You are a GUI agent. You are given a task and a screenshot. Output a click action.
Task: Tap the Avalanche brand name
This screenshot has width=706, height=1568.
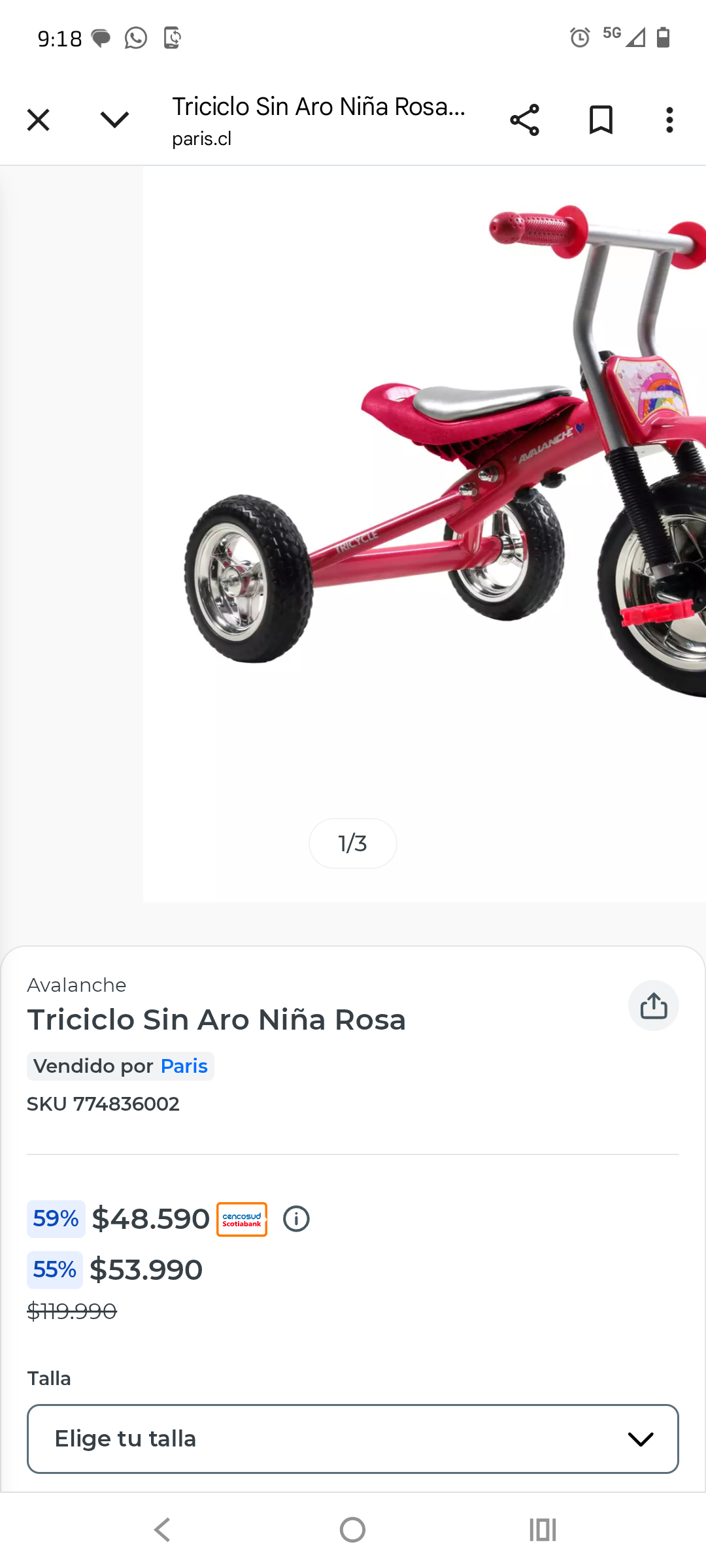(76, 985)
